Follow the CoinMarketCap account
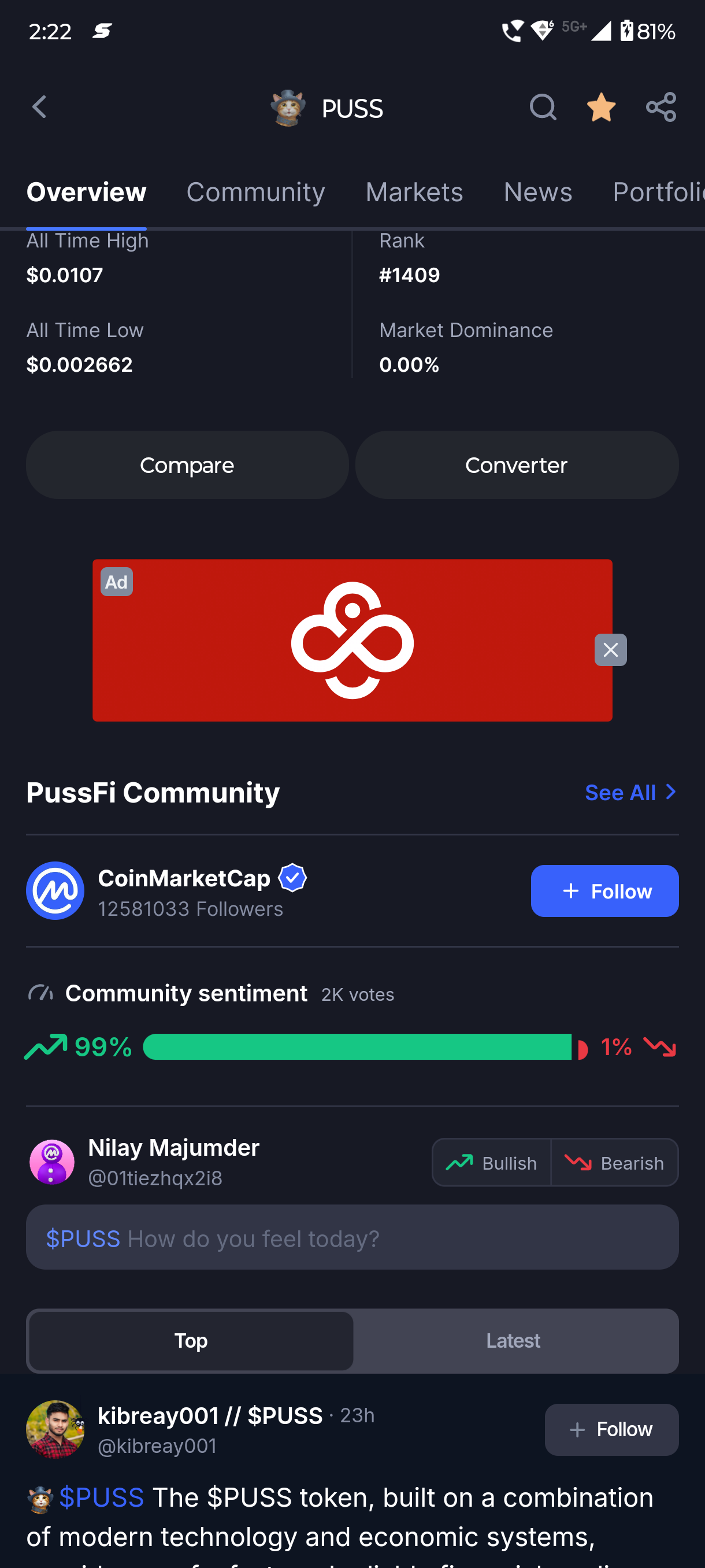 tap(604, 891)
